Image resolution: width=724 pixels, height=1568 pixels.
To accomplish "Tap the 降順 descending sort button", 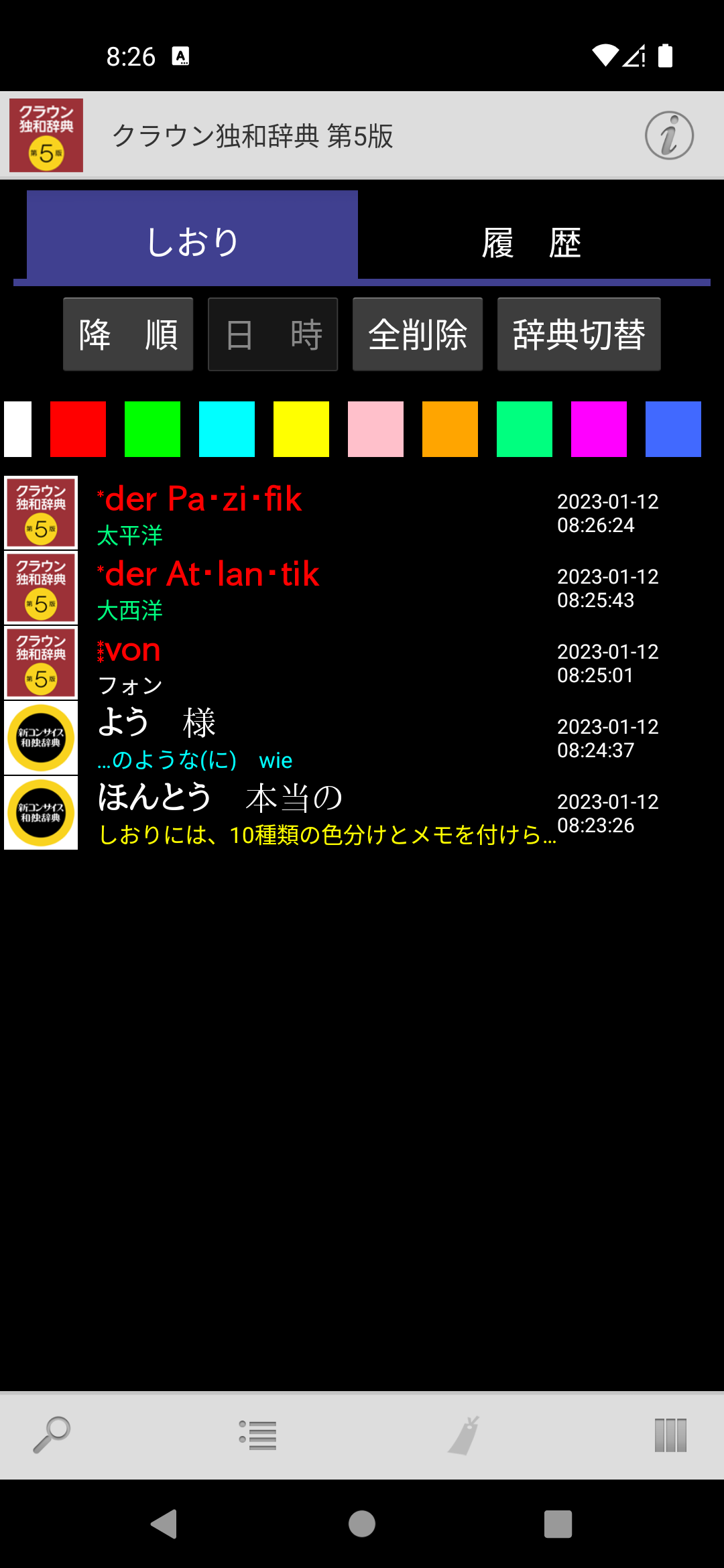I will click(128, 334).
